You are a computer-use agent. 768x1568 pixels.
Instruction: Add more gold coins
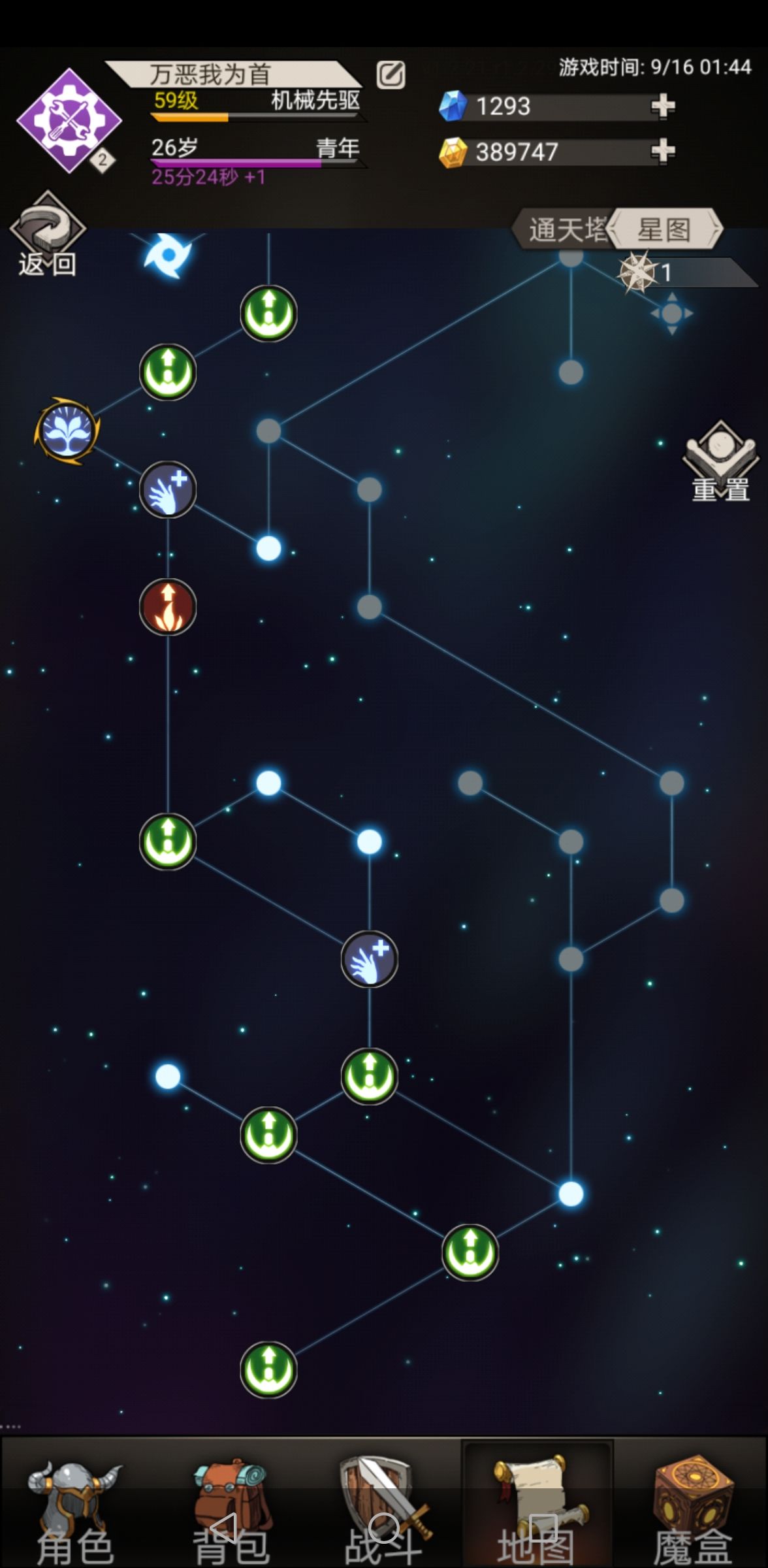[x=663, y=152]
